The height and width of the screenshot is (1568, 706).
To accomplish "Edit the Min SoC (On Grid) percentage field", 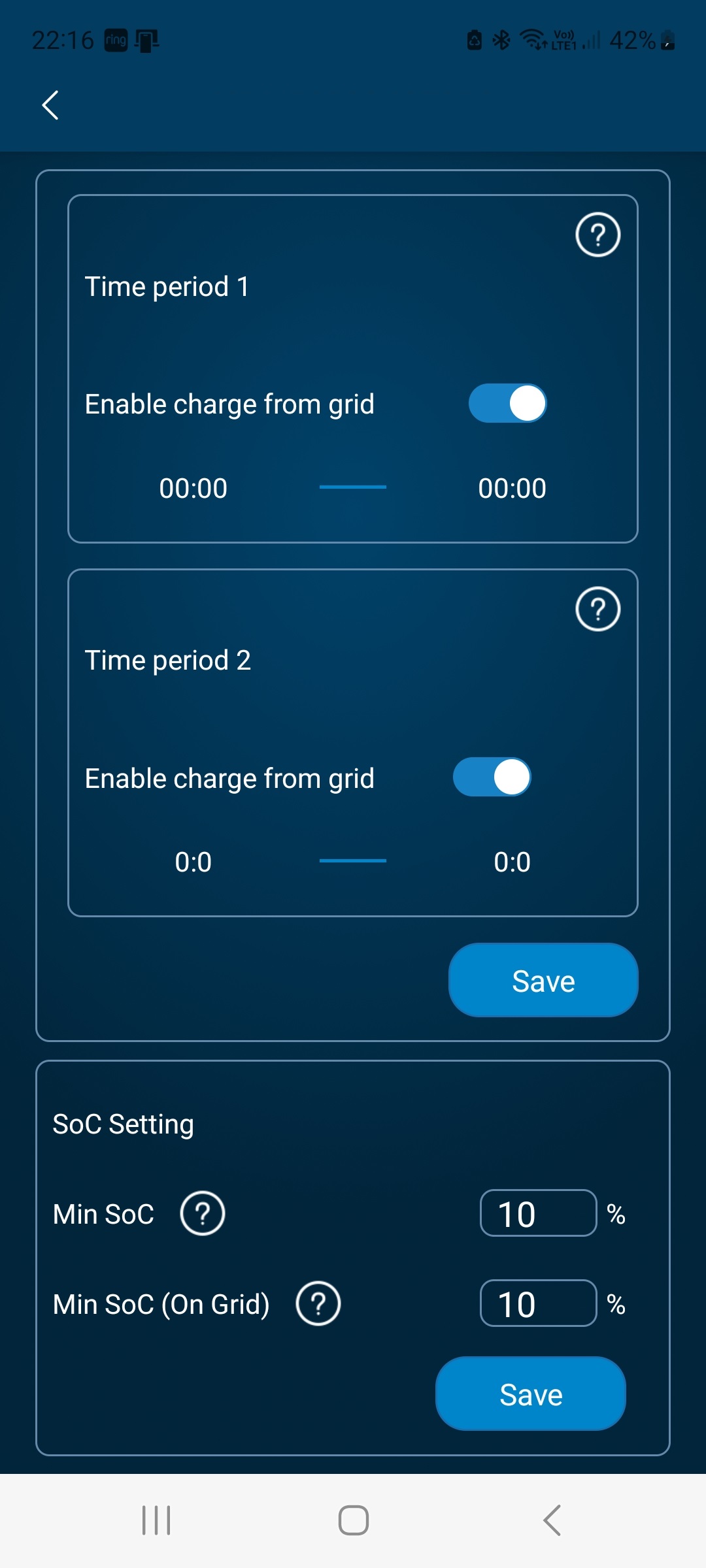I will 538,1303.
